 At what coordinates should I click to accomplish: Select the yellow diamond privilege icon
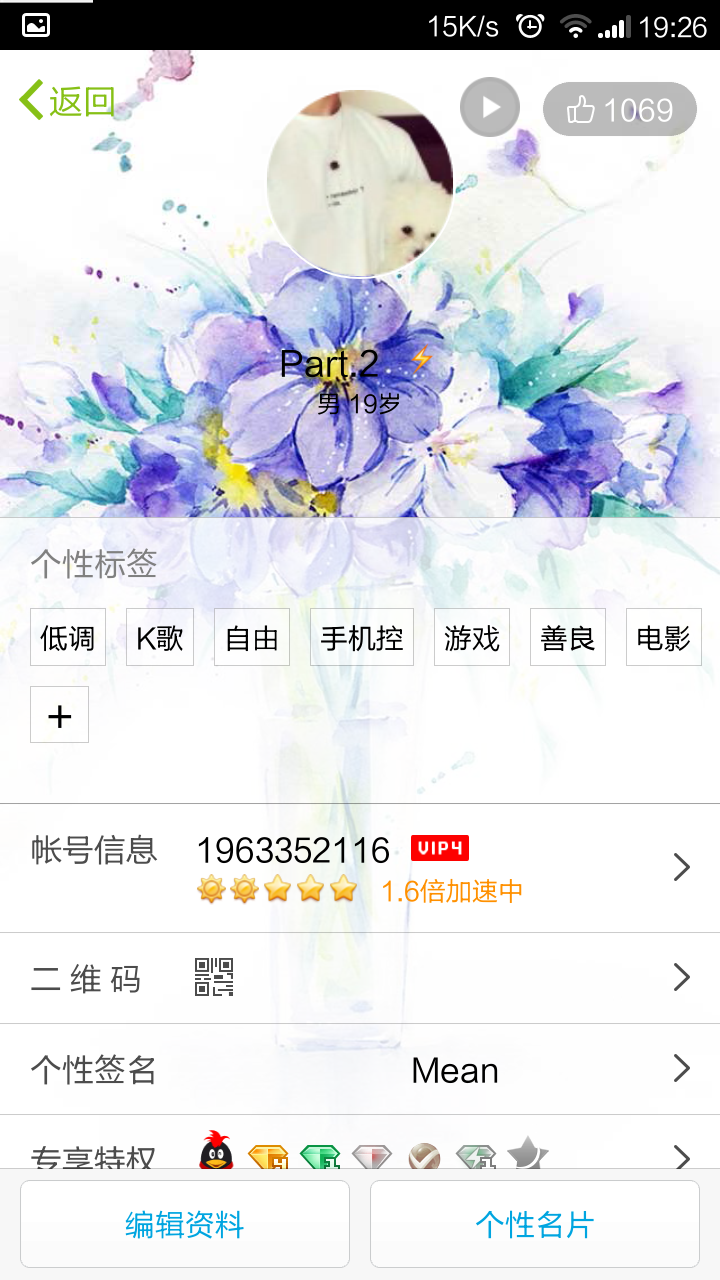pos(267,1155)
